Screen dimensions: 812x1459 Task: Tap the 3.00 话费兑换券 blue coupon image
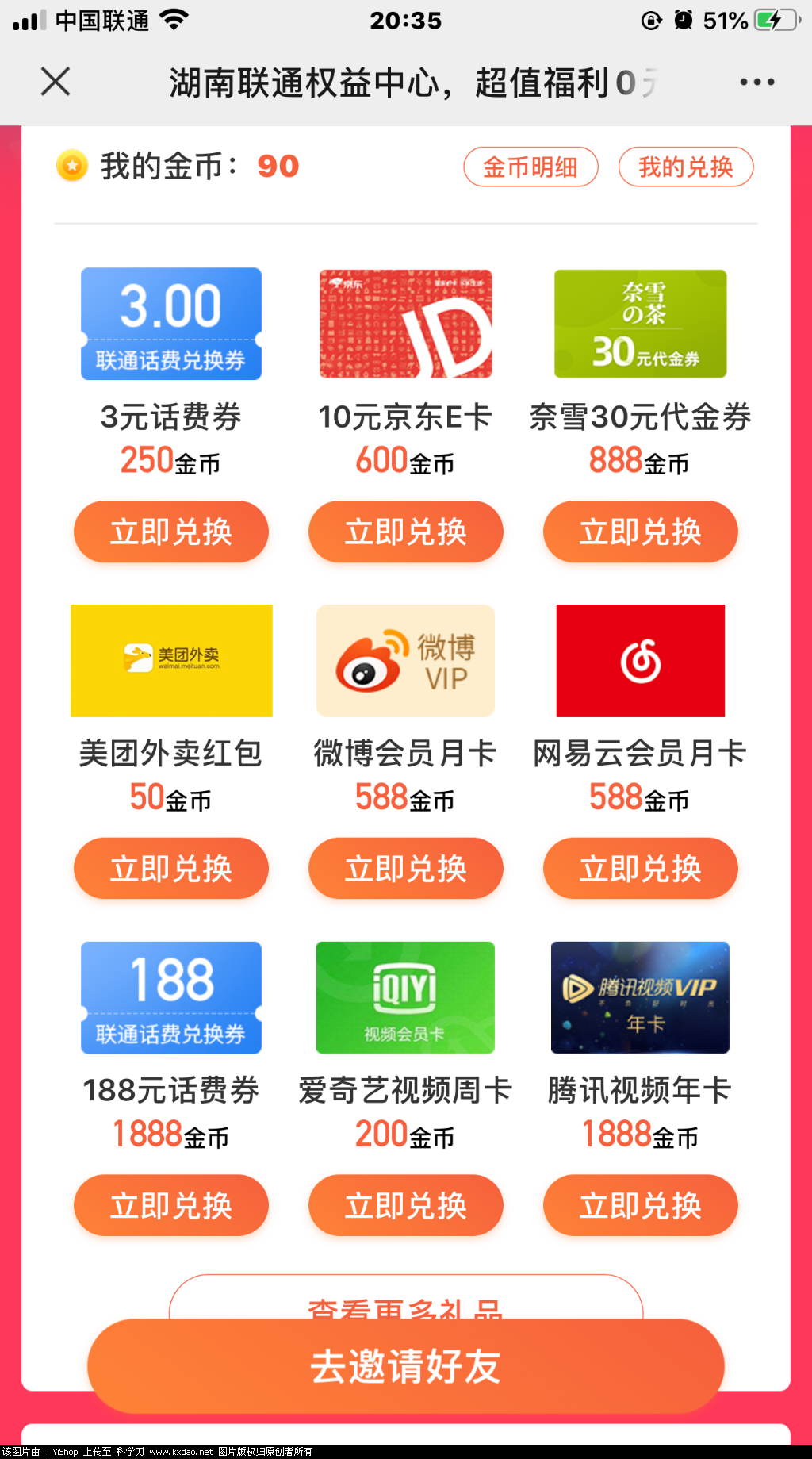coord(170,324)
